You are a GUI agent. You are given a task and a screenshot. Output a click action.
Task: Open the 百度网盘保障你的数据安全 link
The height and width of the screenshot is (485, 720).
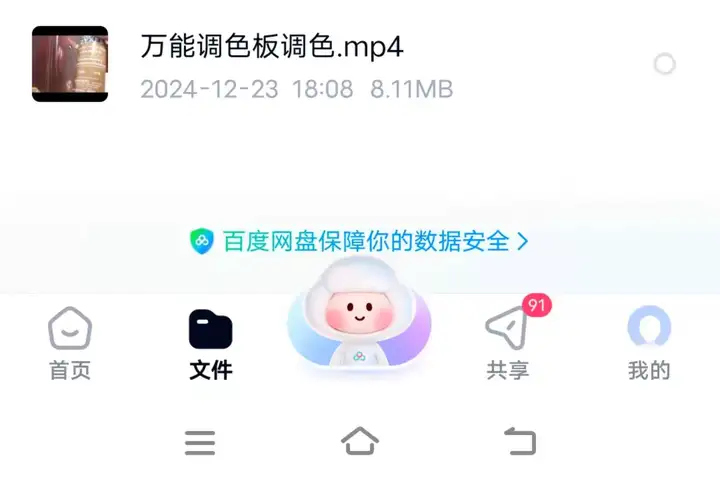point(359,241)
